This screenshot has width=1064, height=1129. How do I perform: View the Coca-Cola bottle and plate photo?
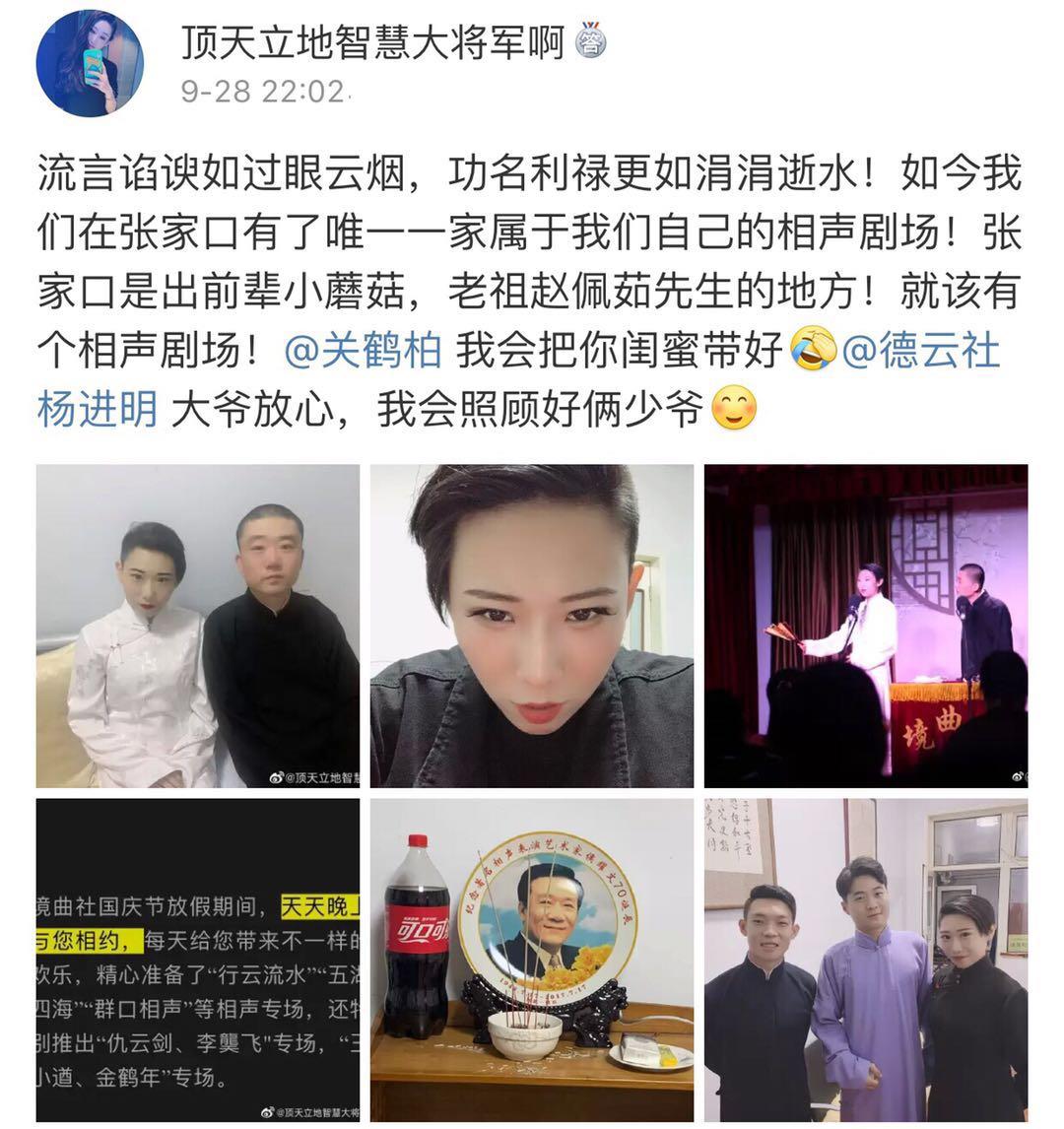pos(532,960)
